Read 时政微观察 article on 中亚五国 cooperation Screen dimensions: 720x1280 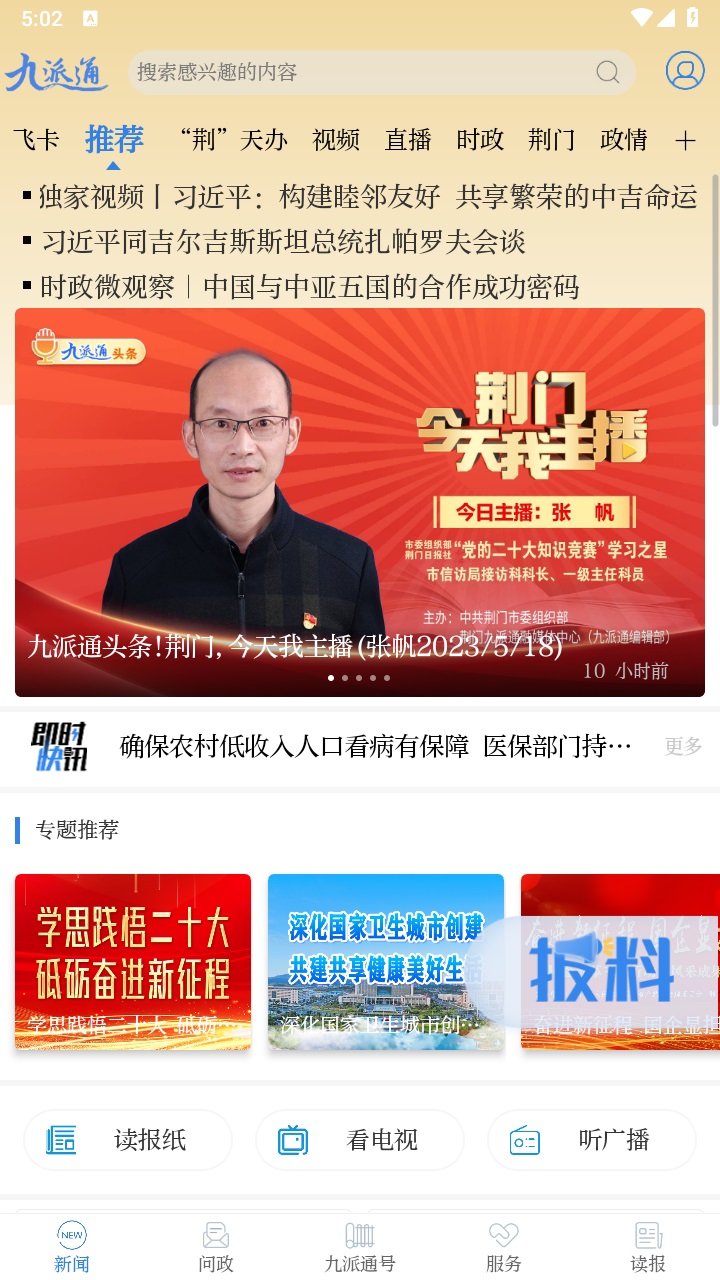310,288
